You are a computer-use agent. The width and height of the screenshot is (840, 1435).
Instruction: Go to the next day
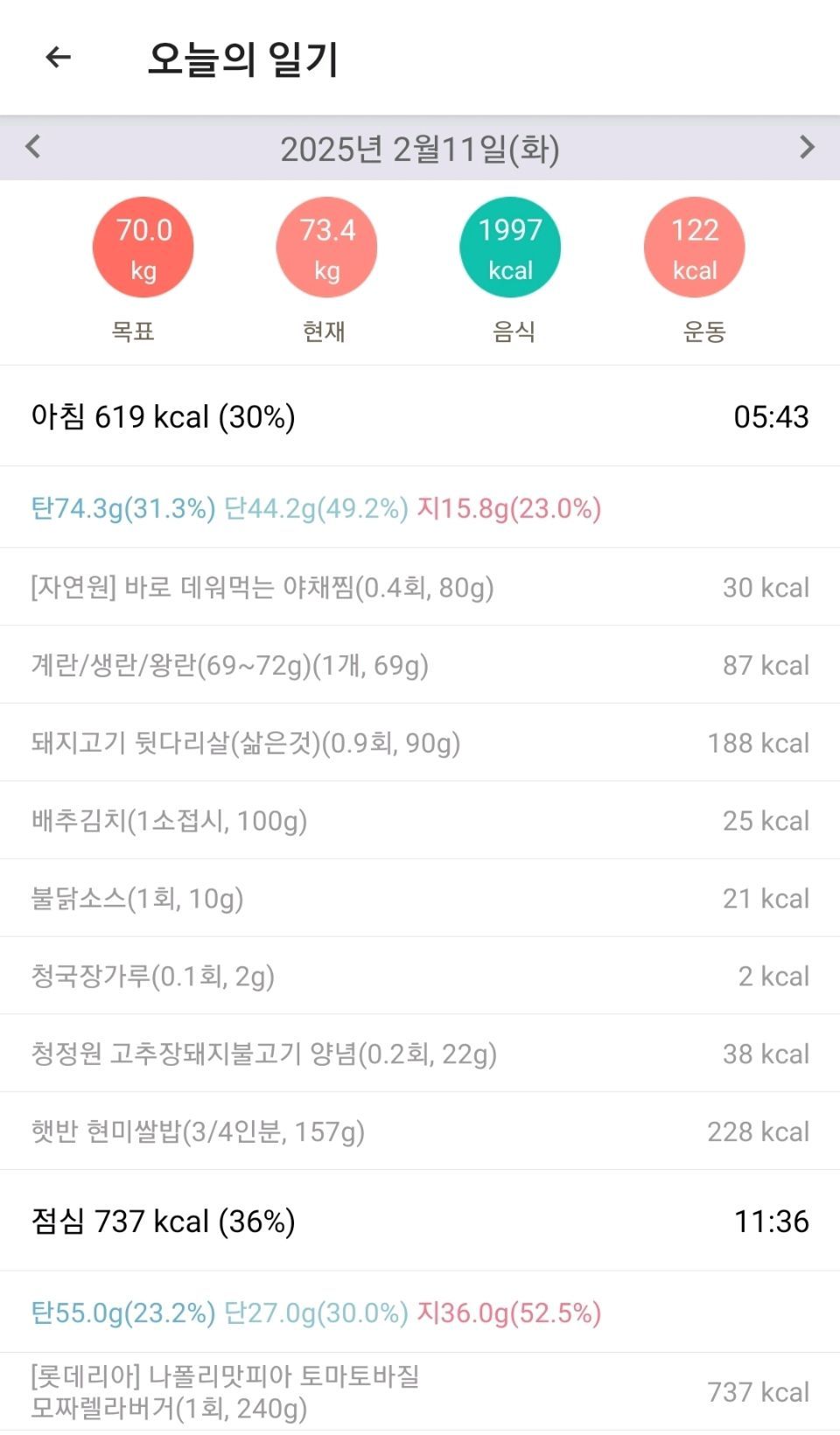click(807, 146)
